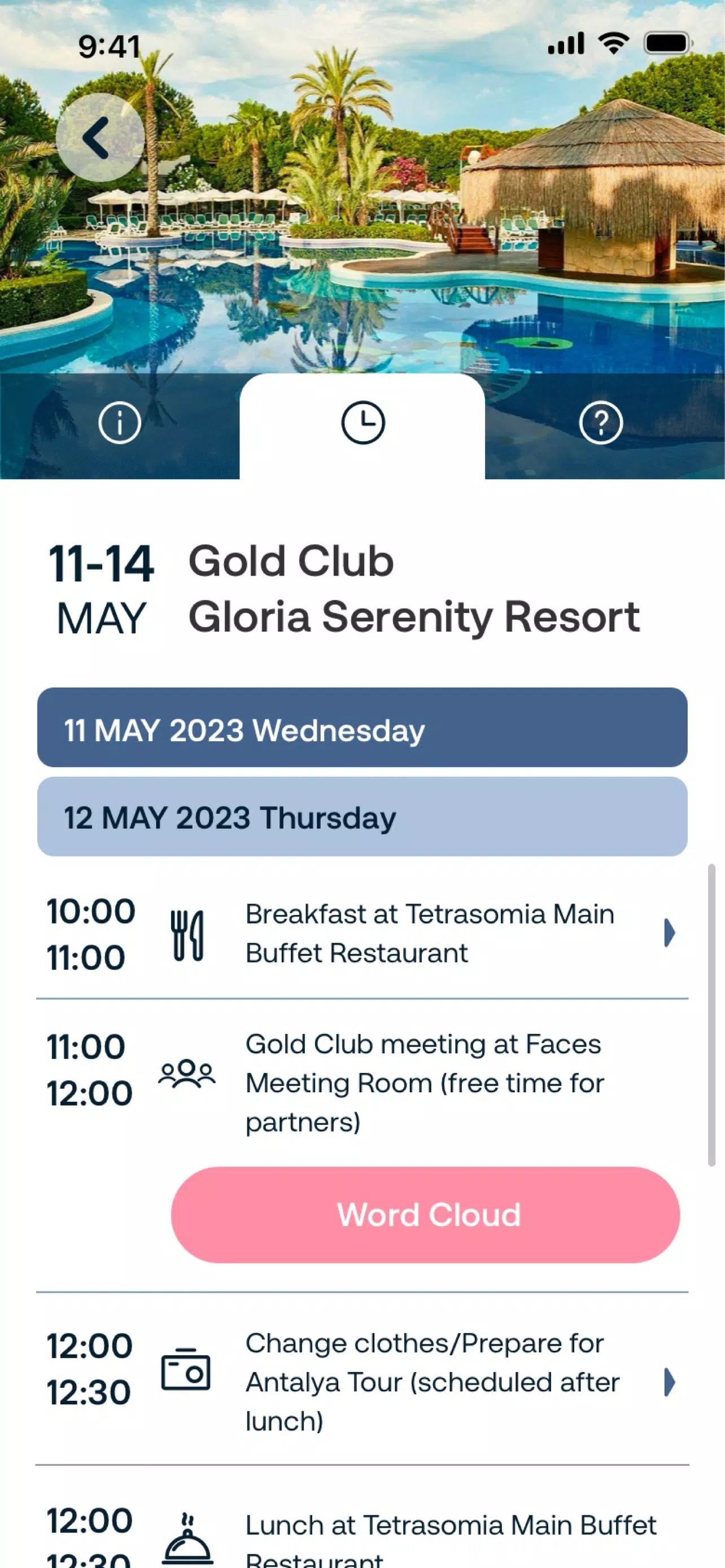This screenshot has width=725, height=1568.
Task: Switch to the info tab
Action: (x=120, y=422)
